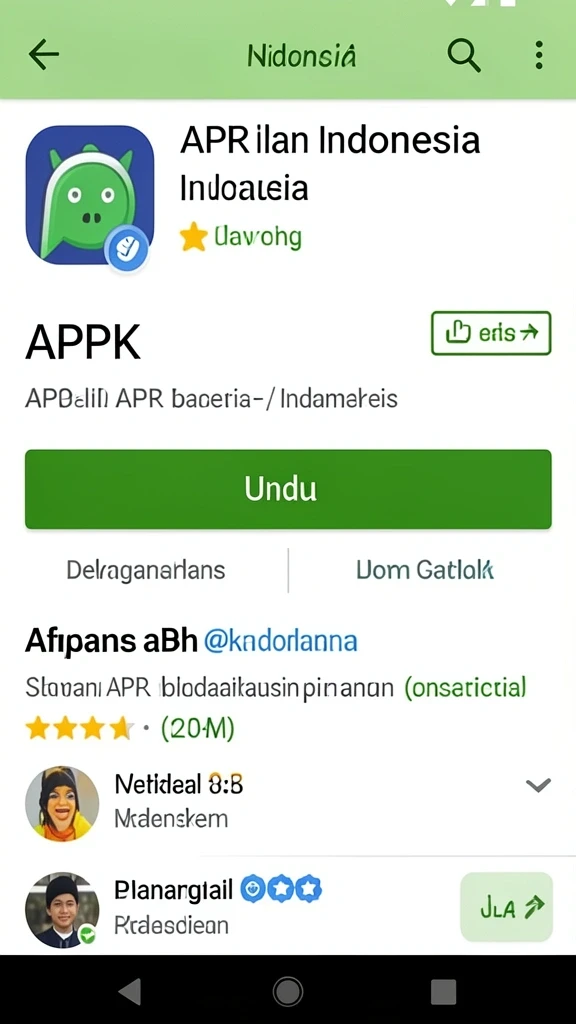This screenshot has height=1024, width=576.
Task: Open the @kndorlanna profile link
Action: (x=281, y=642)
